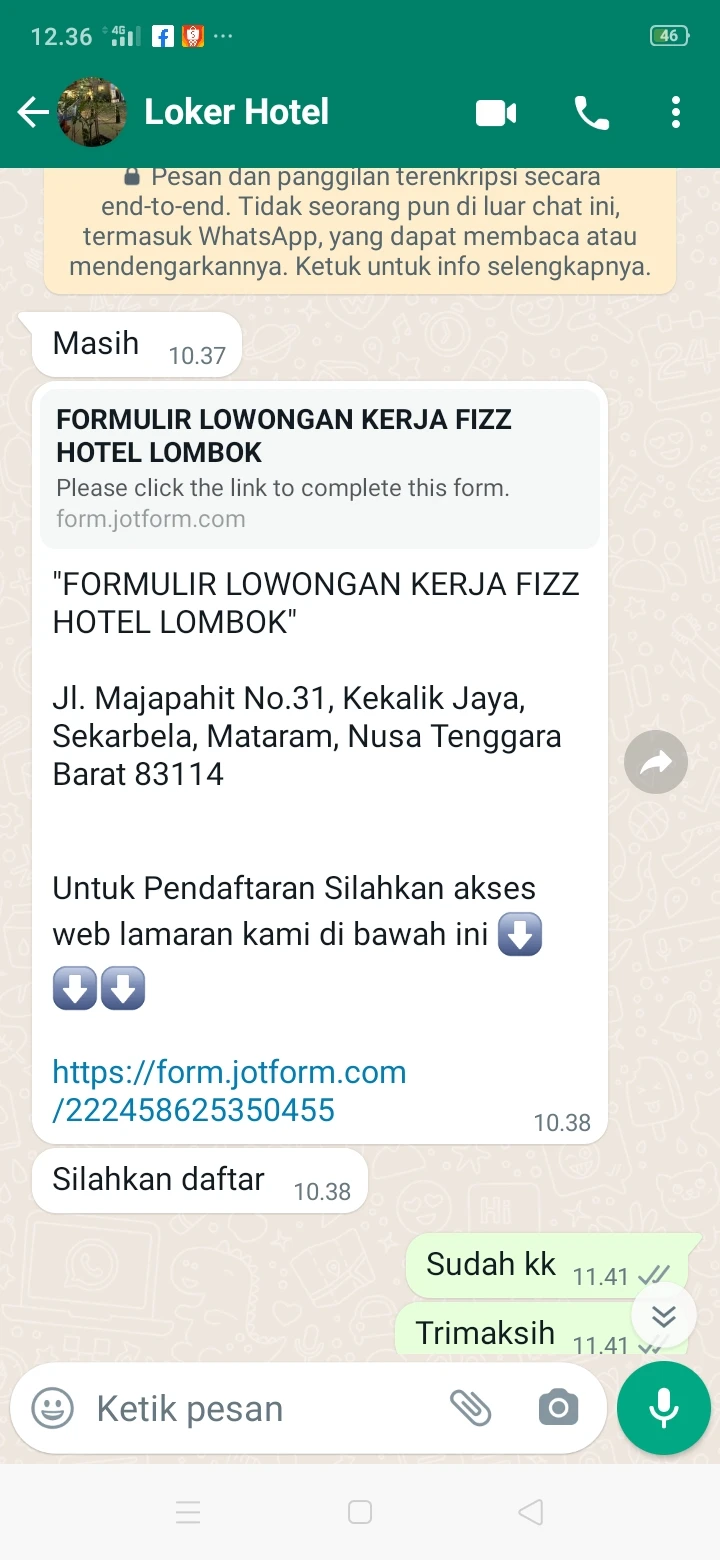Tap the back arrow to exit the chat
Screen dimensions: 720x1560
click(x=32, y=112)
